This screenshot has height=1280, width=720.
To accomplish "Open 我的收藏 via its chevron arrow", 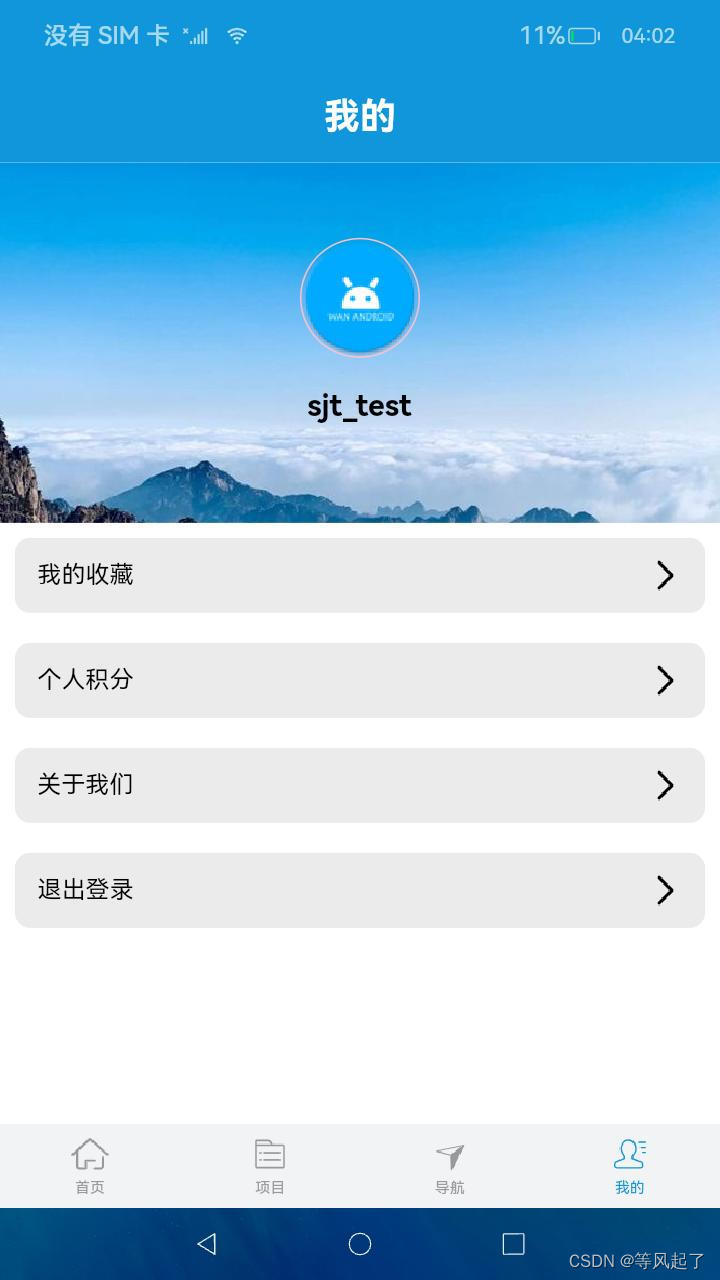I will pyautogui.click(x=666, y=575).
